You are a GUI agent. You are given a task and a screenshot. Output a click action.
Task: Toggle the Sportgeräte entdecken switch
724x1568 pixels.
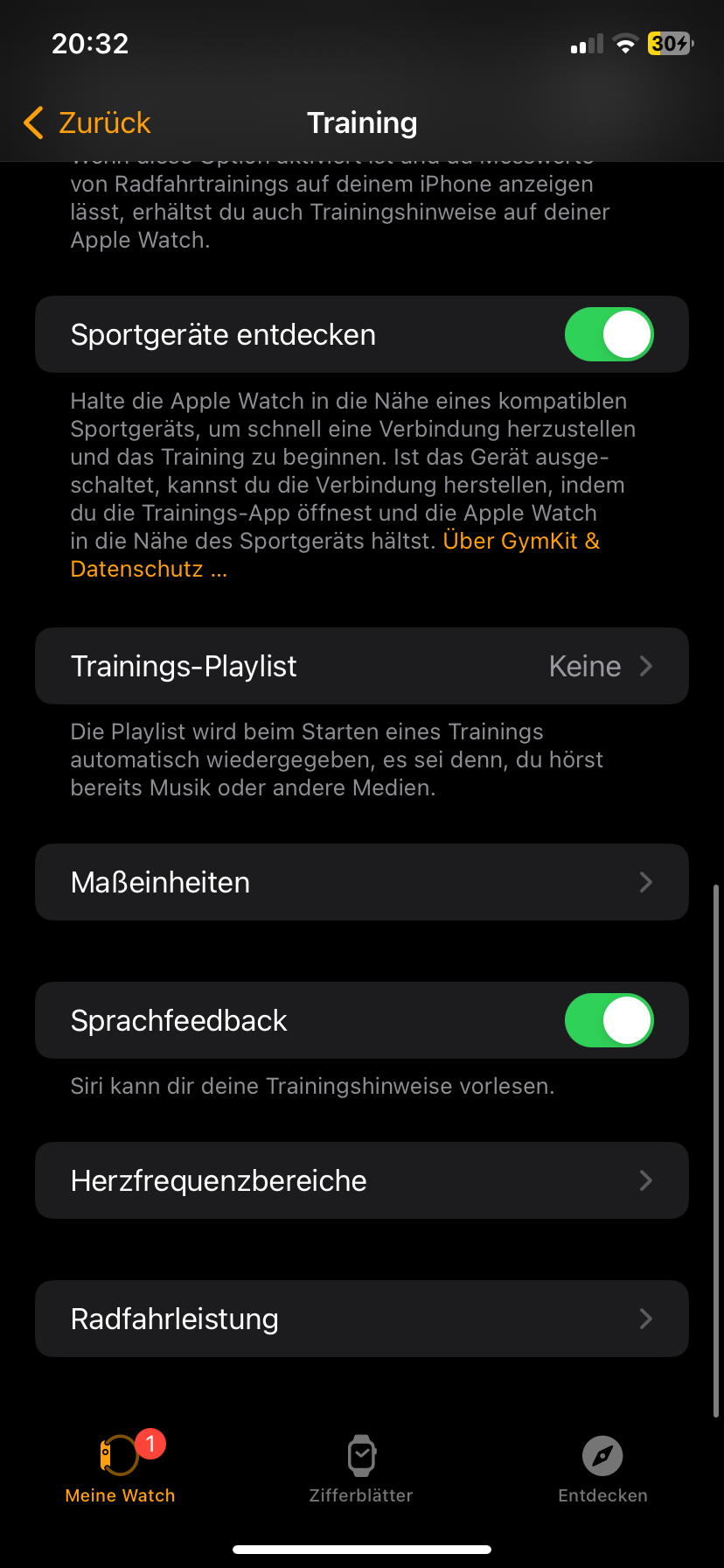[x=609, y=334]
